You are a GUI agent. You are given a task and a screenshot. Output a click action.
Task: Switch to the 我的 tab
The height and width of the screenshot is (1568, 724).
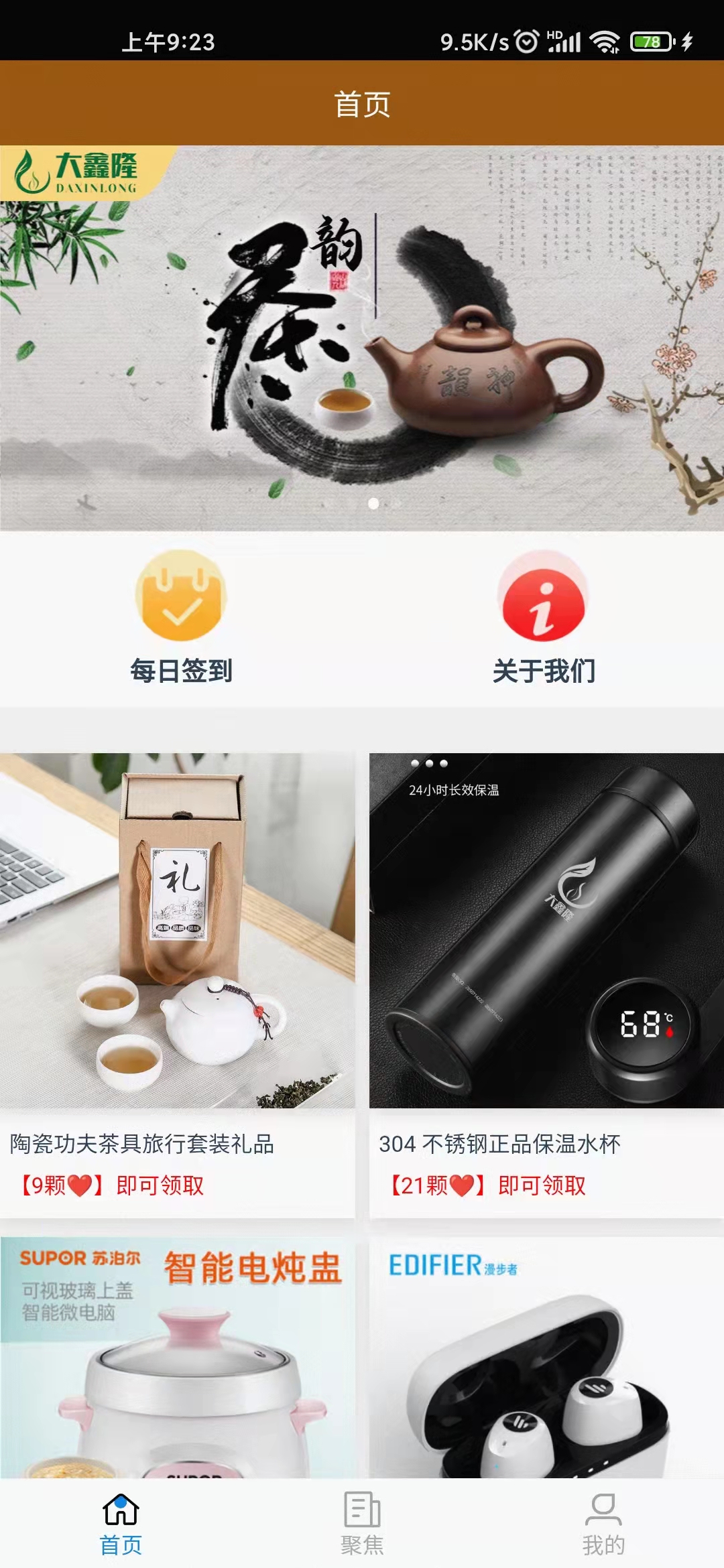(x=603, y=1522)
